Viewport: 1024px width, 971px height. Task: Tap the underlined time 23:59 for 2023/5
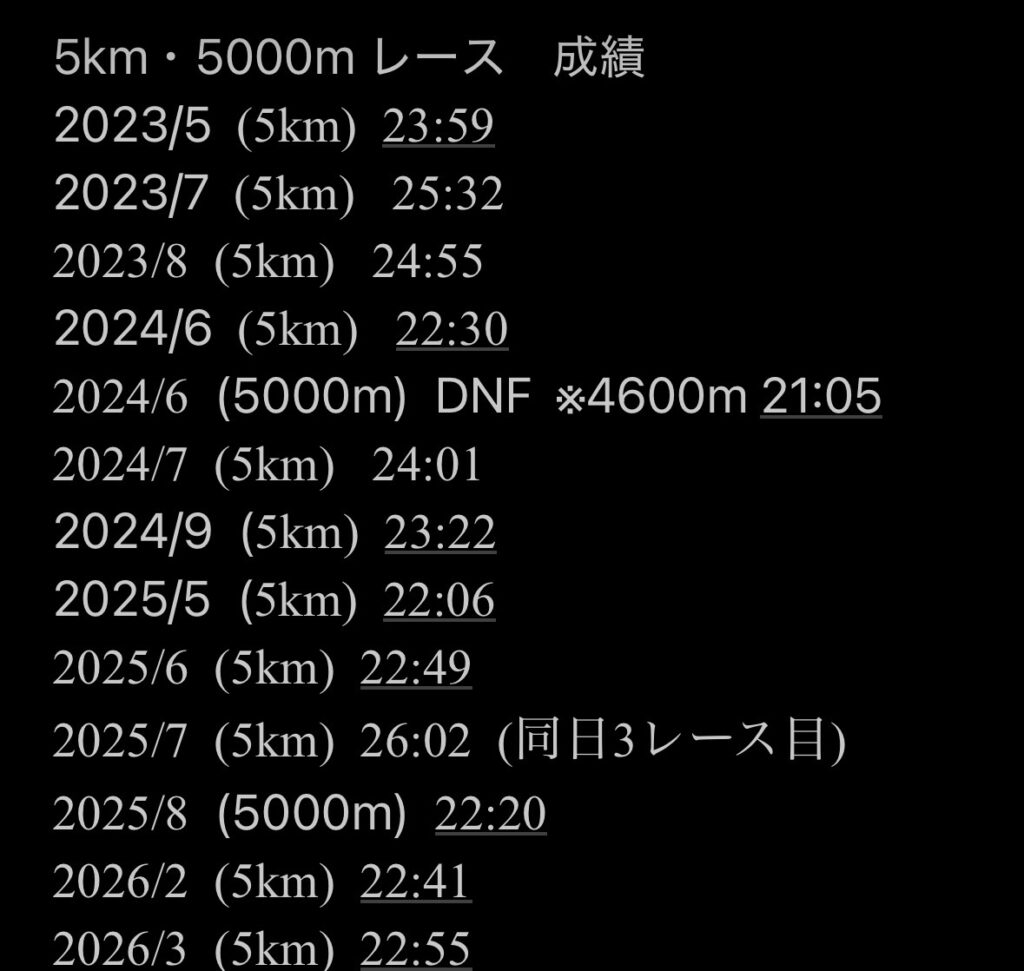tap(438, 128)
